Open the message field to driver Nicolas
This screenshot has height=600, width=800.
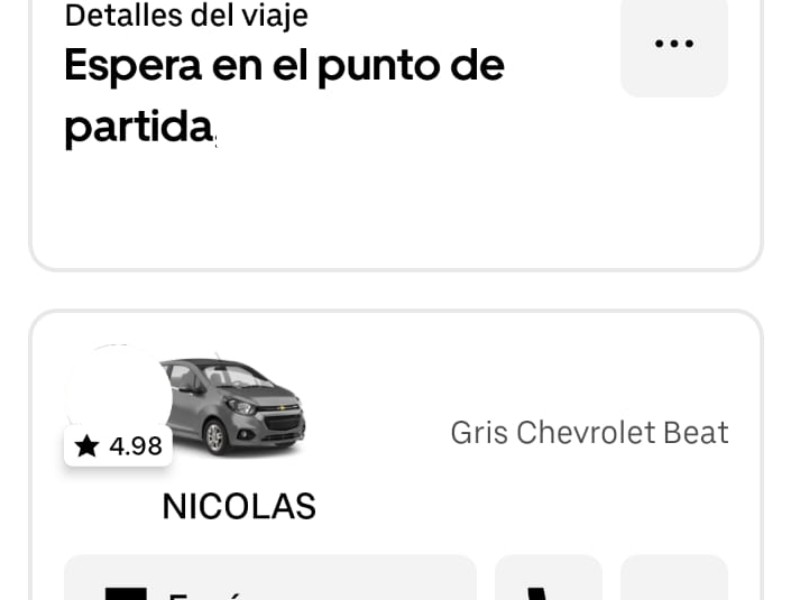270,580
